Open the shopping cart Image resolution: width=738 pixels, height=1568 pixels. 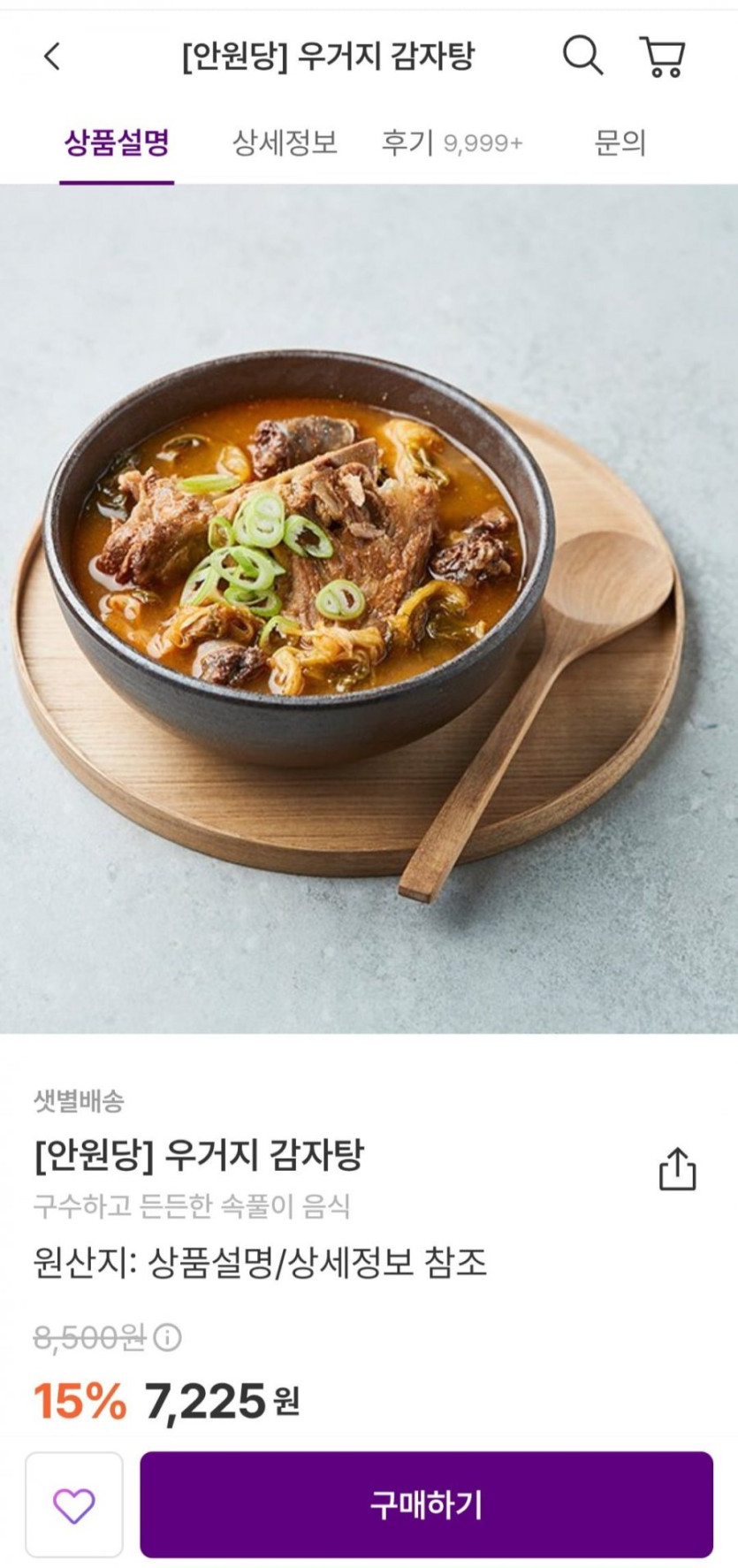click(x=662, y=57)
